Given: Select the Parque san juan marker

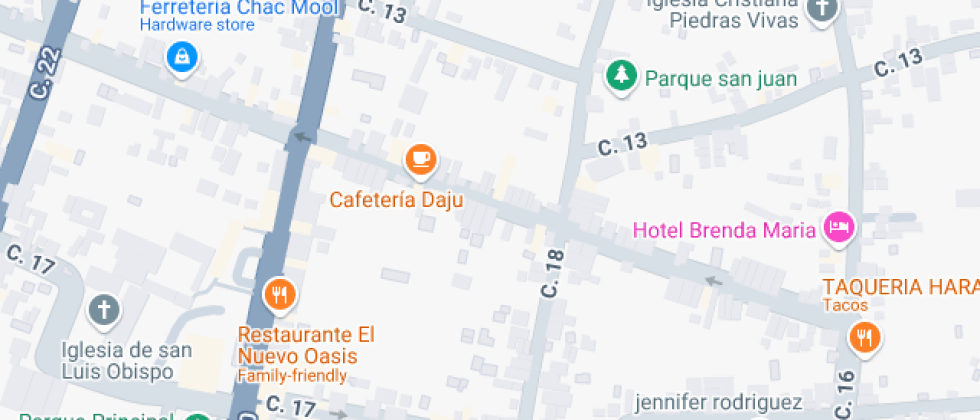Looking at the screenshot, I should coord(622,76).
